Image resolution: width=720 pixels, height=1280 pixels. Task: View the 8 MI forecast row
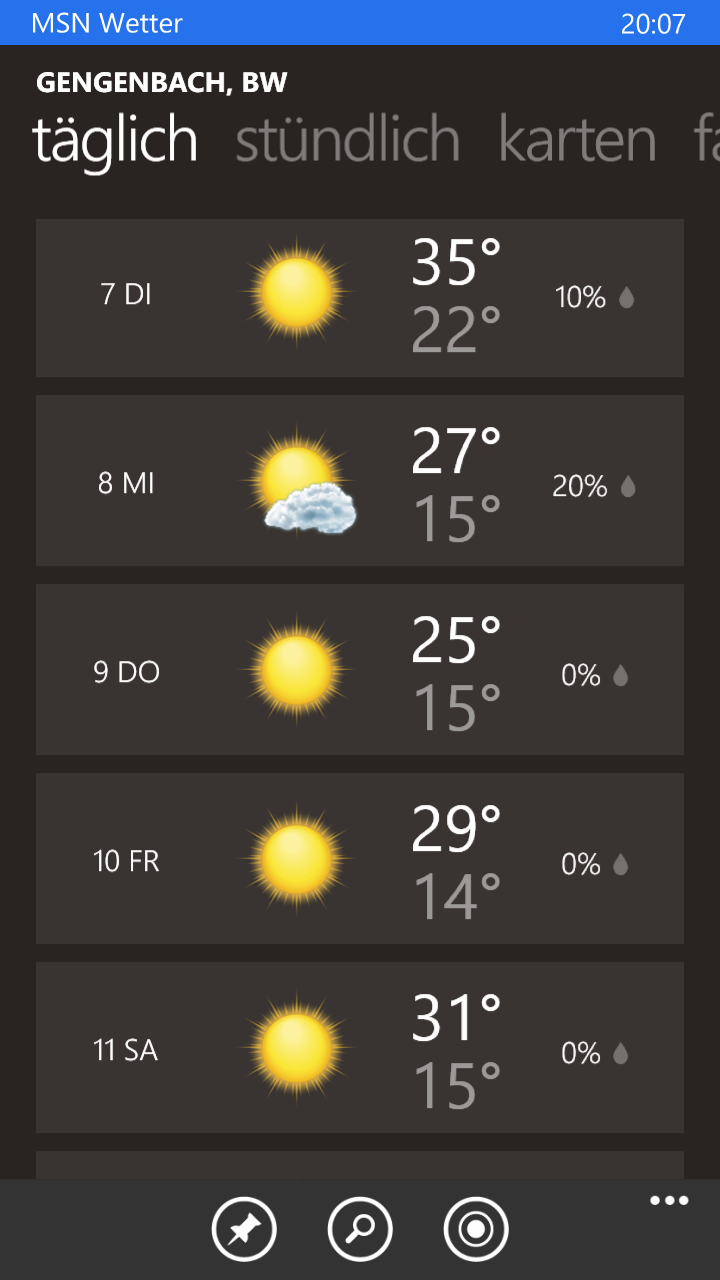click(360, 480)
